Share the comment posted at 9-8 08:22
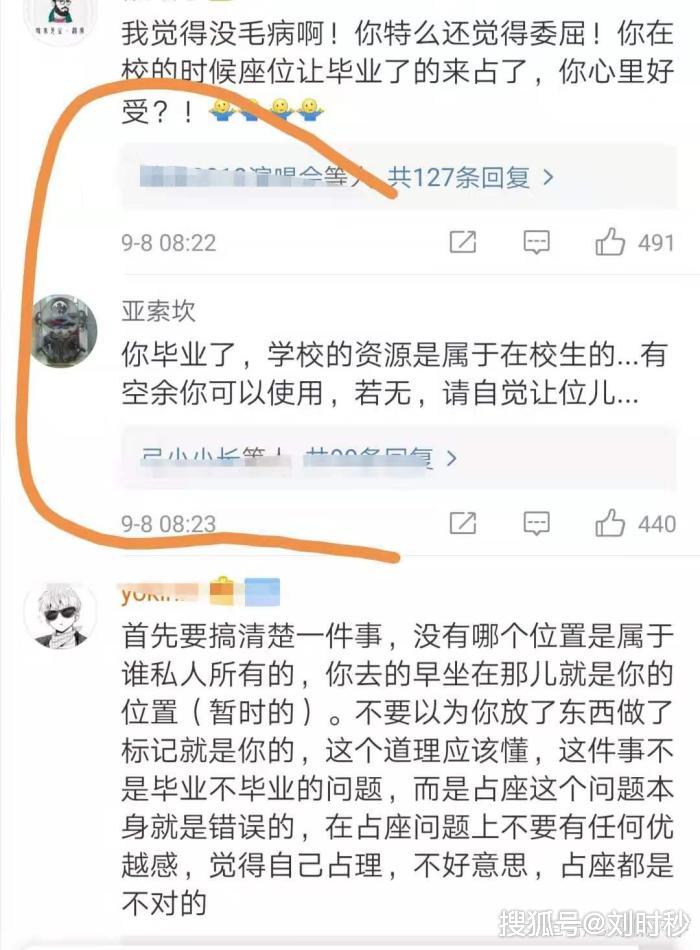 point(462,241)
